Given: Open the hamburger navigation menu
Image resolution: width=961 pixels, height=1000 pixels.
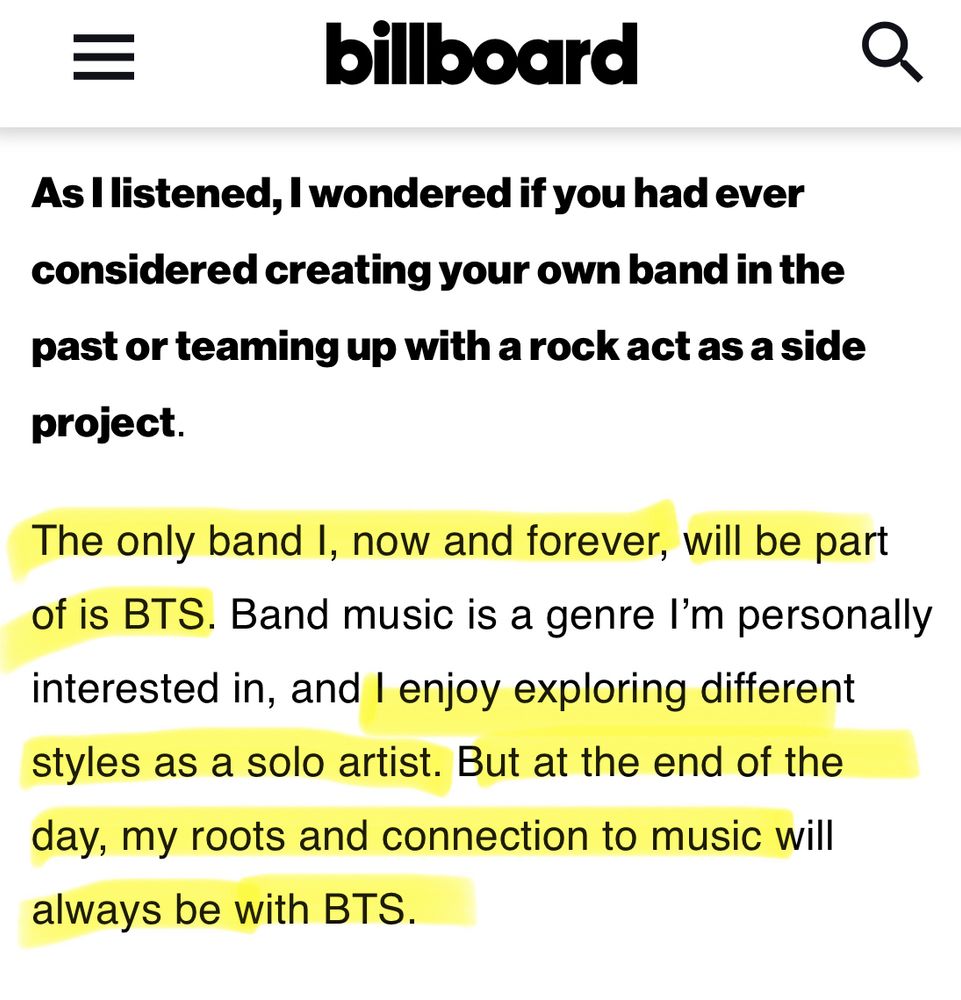Looking at the screenshot, I should [x=103, y=56].
